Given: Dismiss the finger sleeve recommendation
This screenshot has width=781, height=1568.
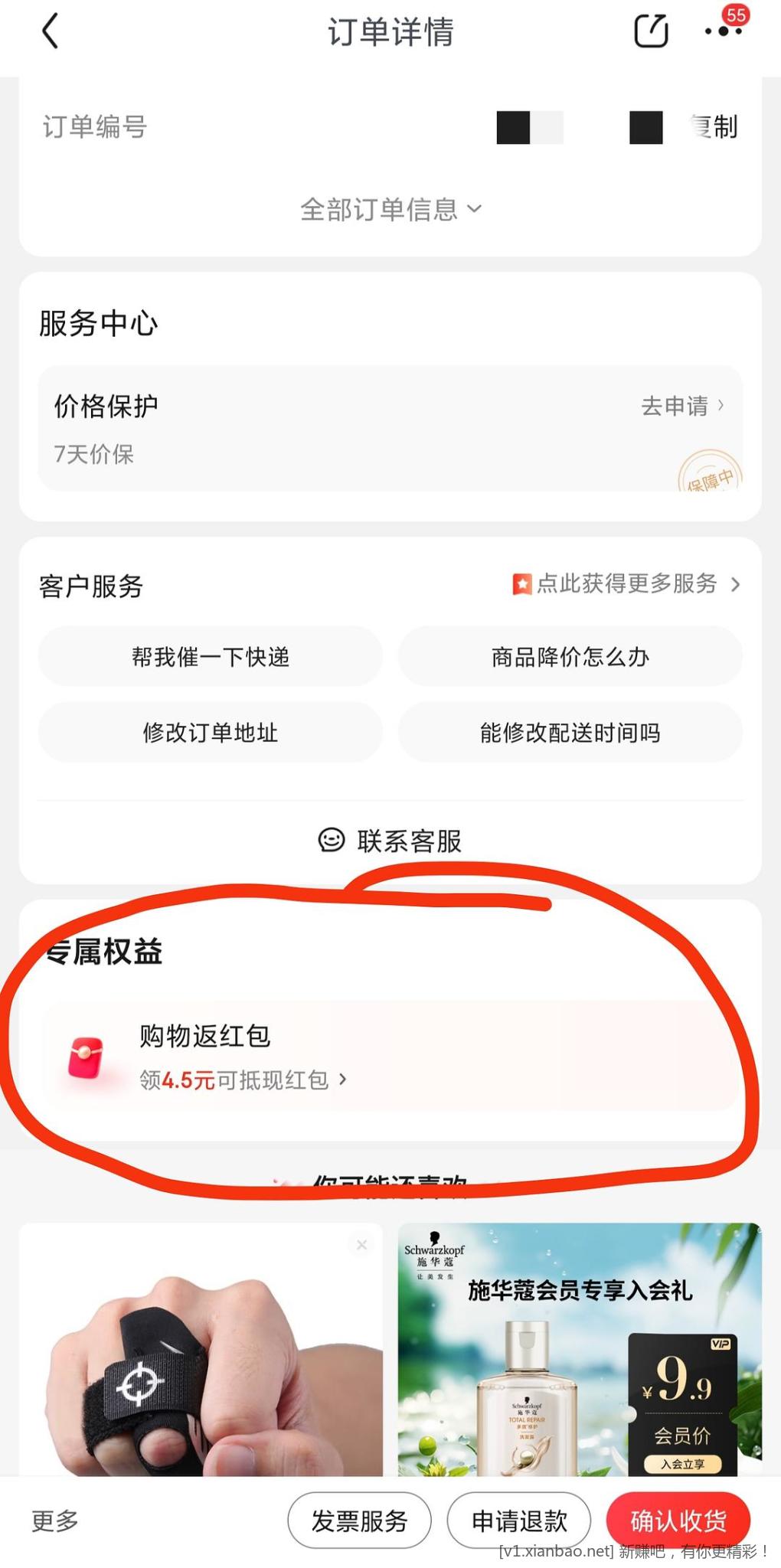Looking at the screenshot, I should [x=362, y=1246].
